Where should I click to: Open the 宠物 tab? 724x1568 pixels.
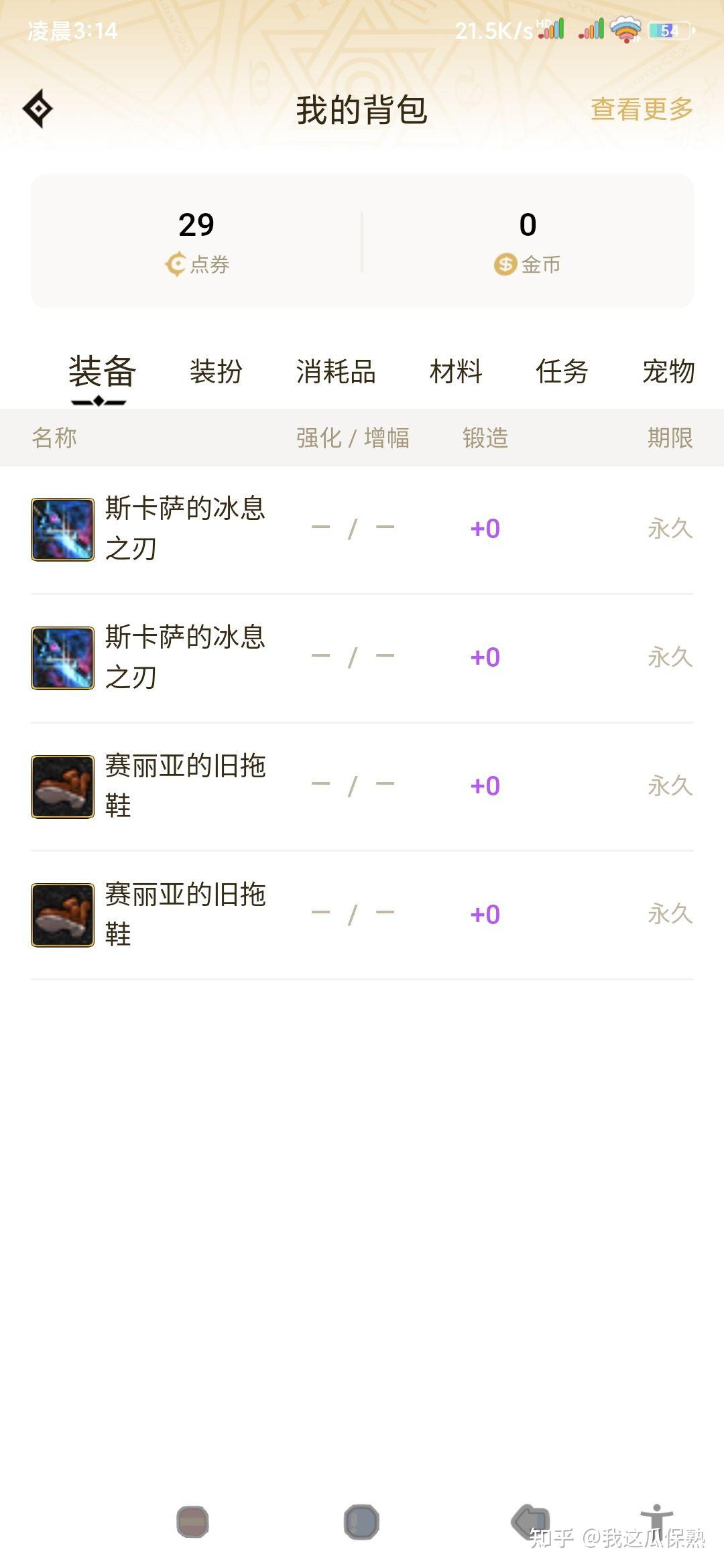pyautogui.click(x=668, y=371)
